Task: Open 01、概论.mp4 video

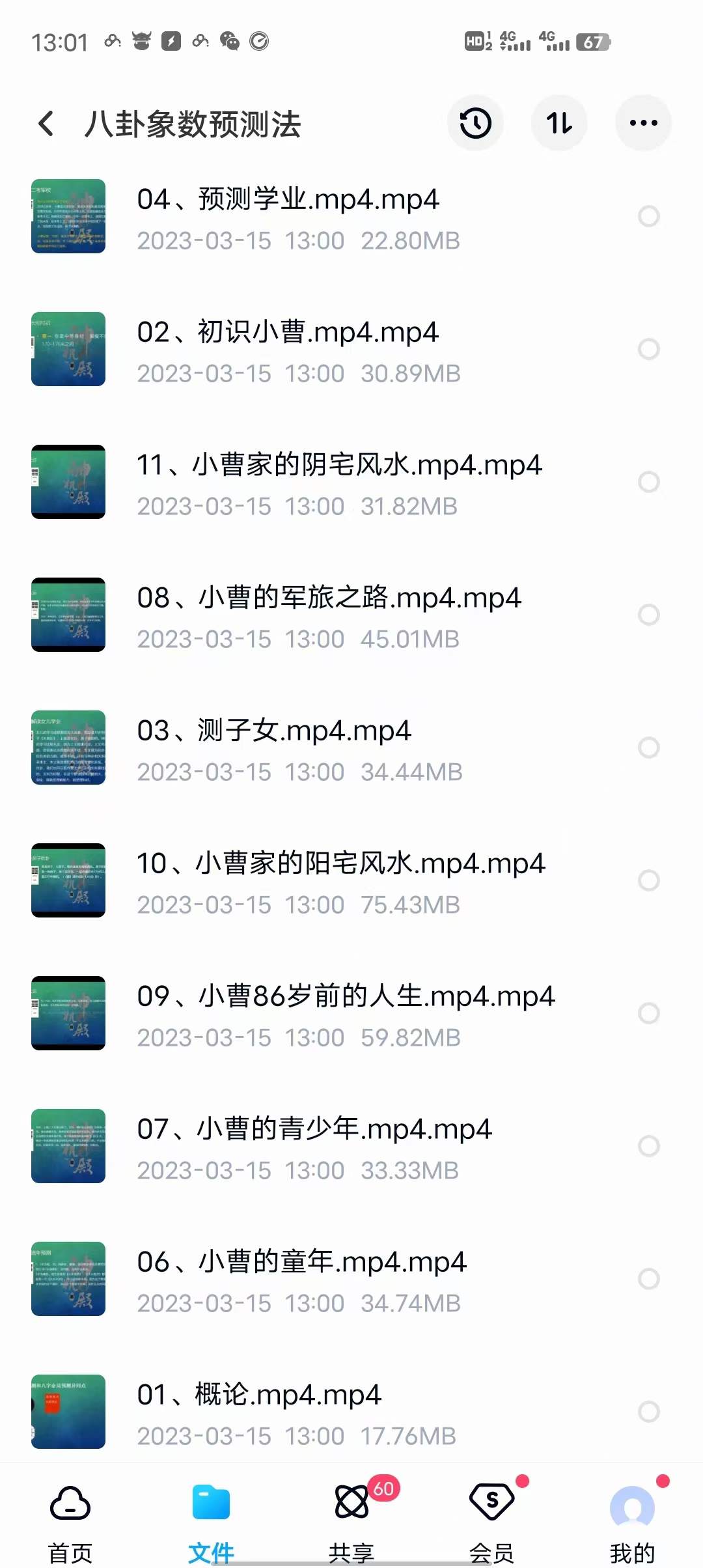Action: (351, 1412)
